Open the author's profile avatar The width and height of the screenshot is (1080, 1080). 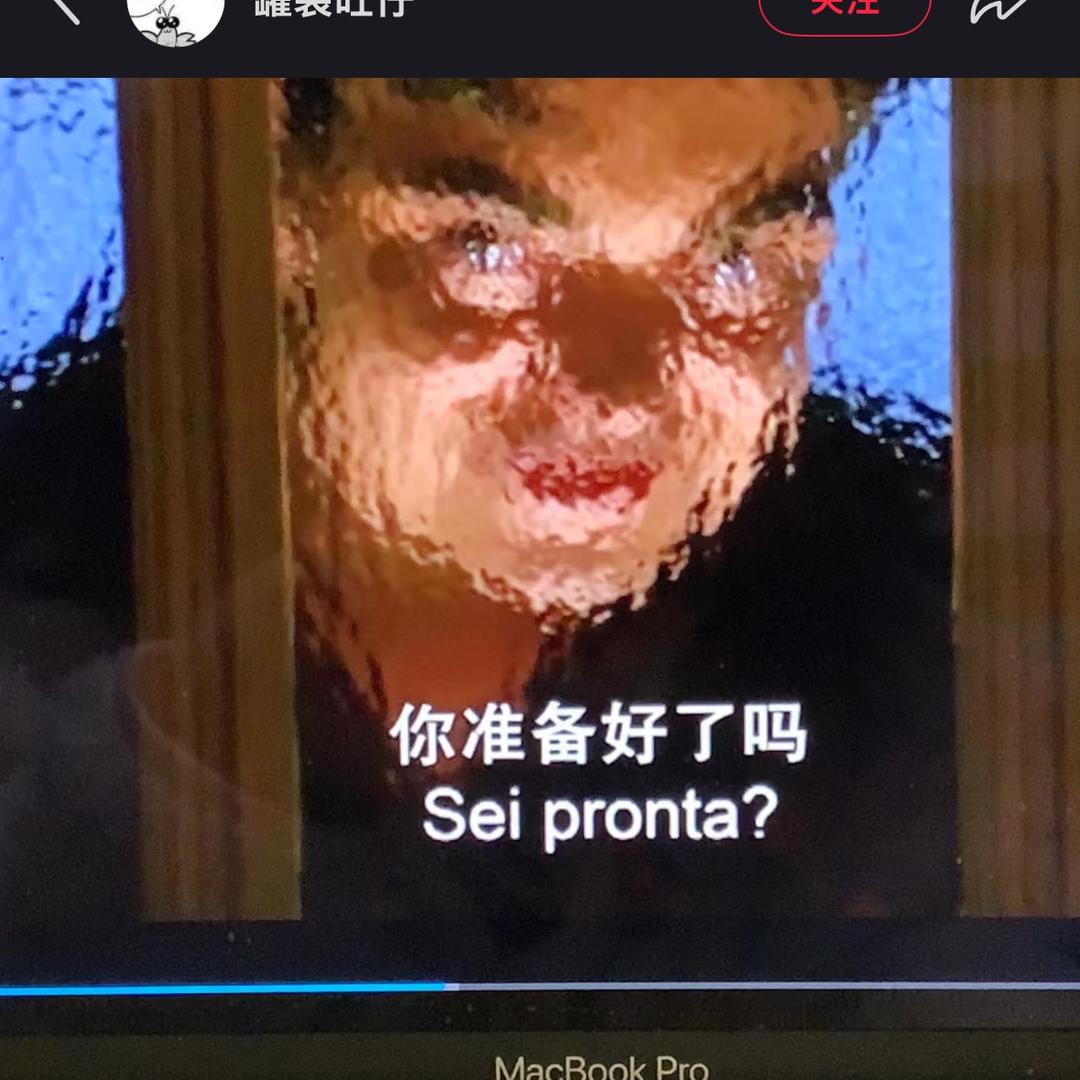(x=175, y=16)
